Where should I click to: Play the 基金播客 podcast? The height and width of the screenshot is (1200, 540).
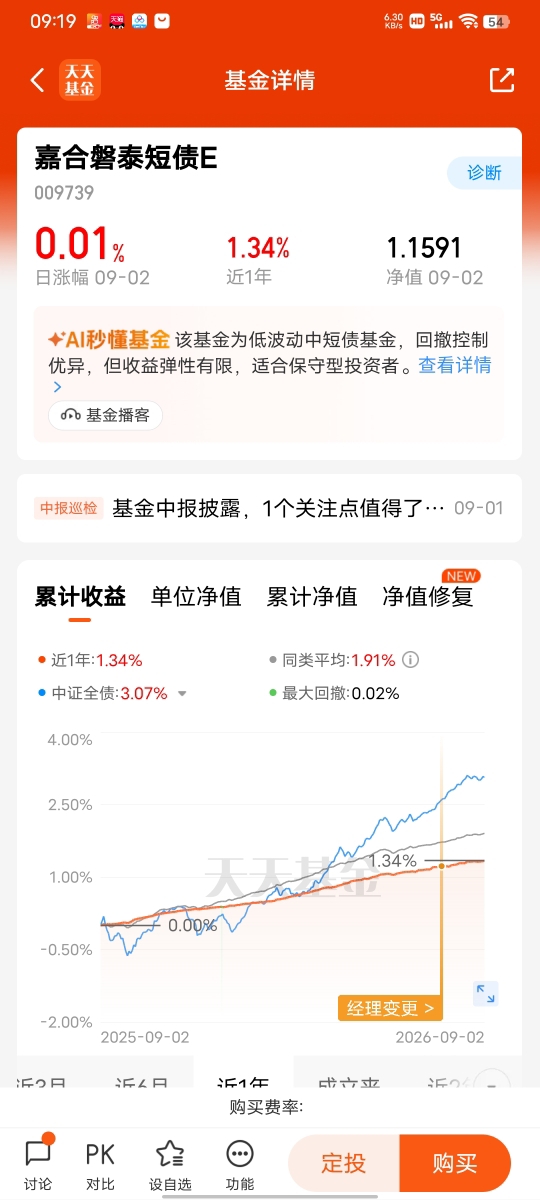click(x=106, y=414)
